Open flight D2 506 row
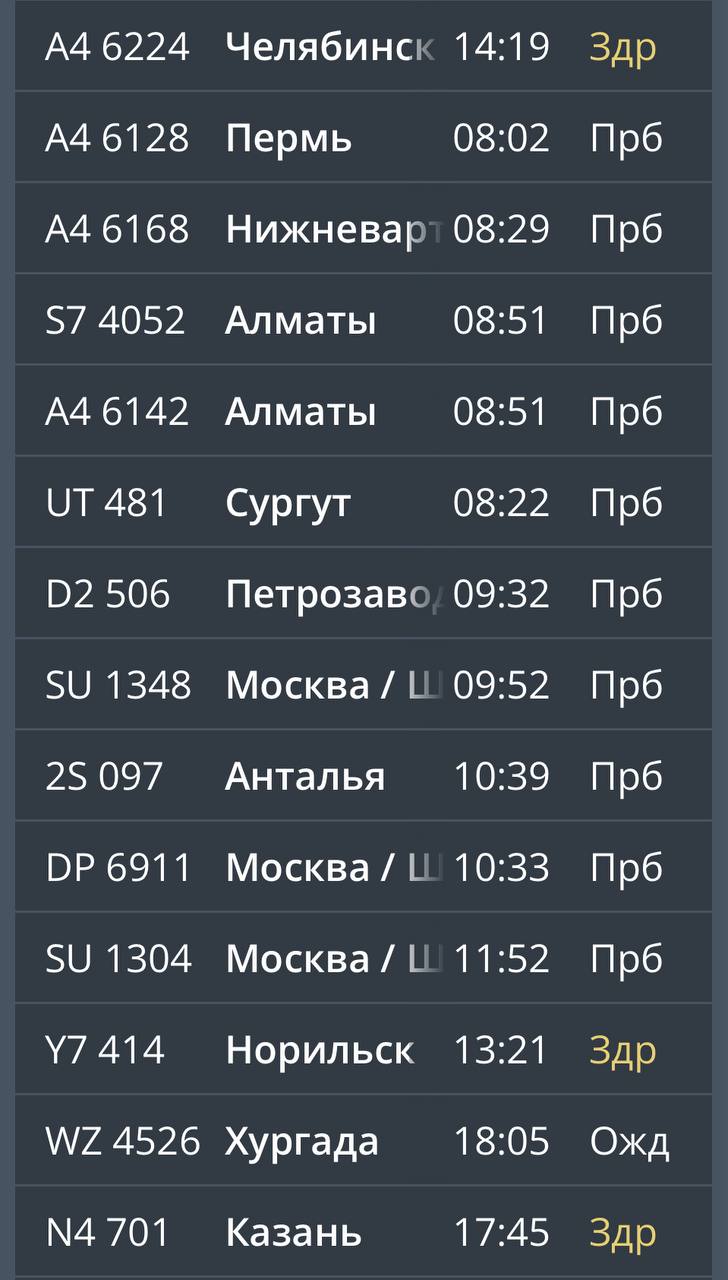This screenshot has width=728, height=1280. click(364, 594)
